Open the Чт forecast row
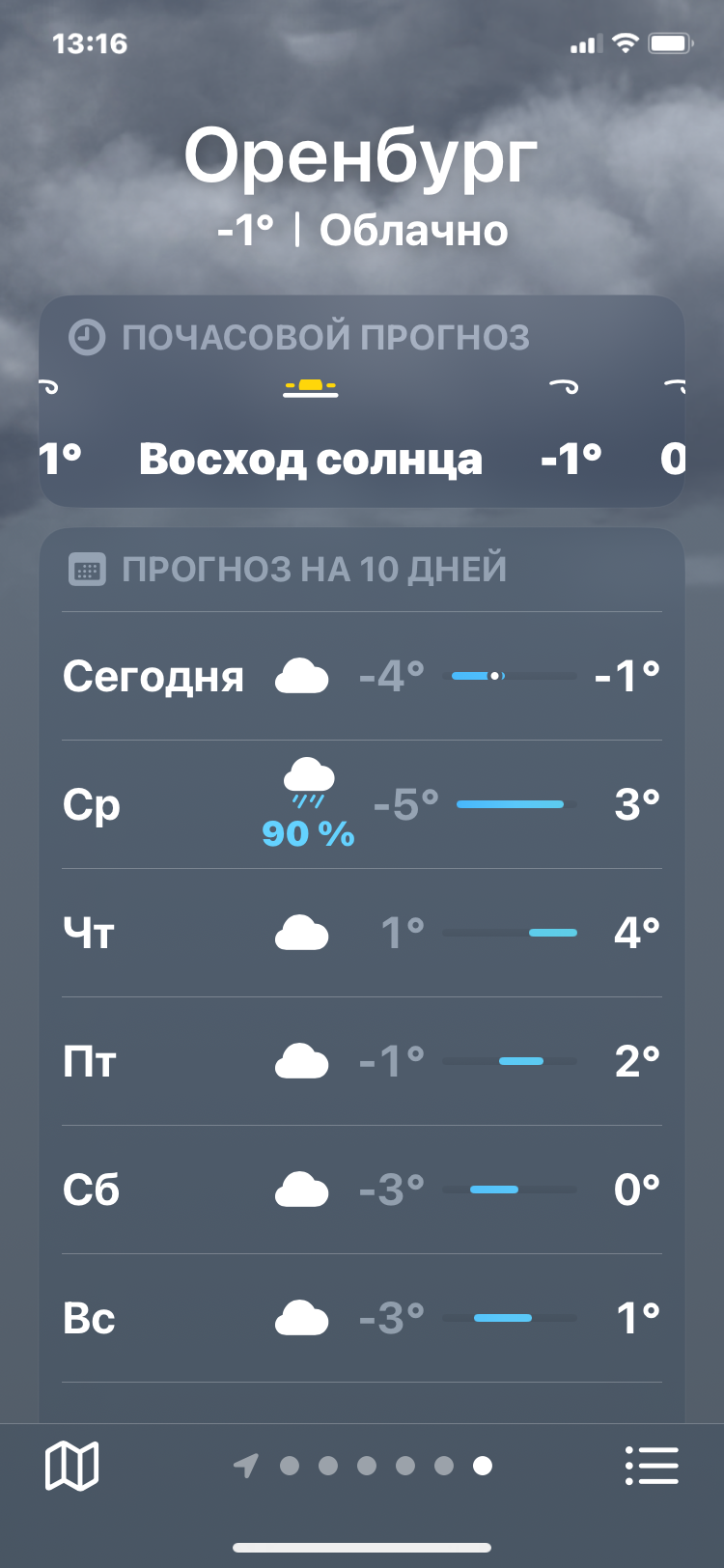 (361, 933)
